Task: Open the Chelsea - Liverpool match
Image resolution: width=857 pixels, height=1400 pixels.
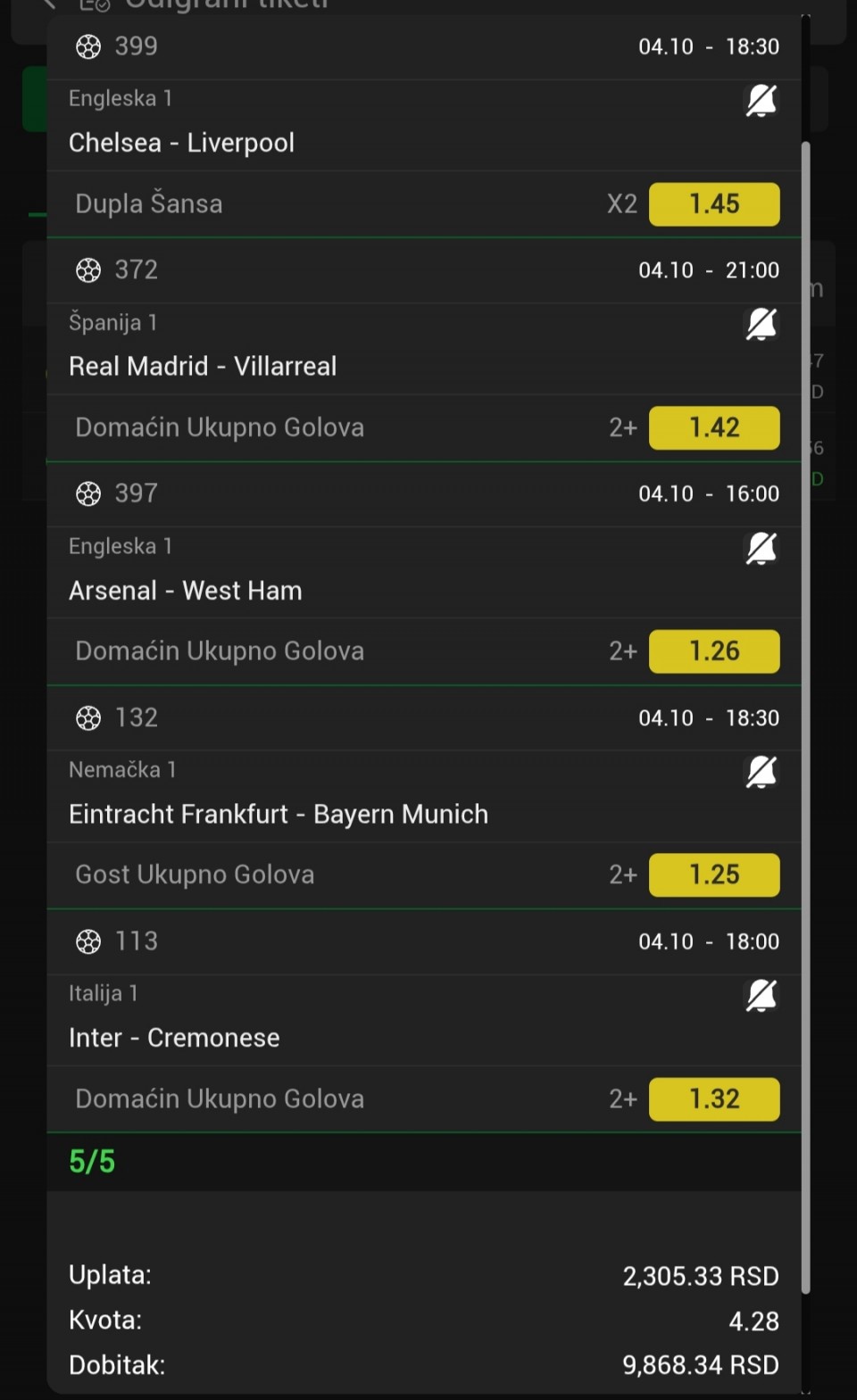Action: pyautogui.click(x=182, y=143)
